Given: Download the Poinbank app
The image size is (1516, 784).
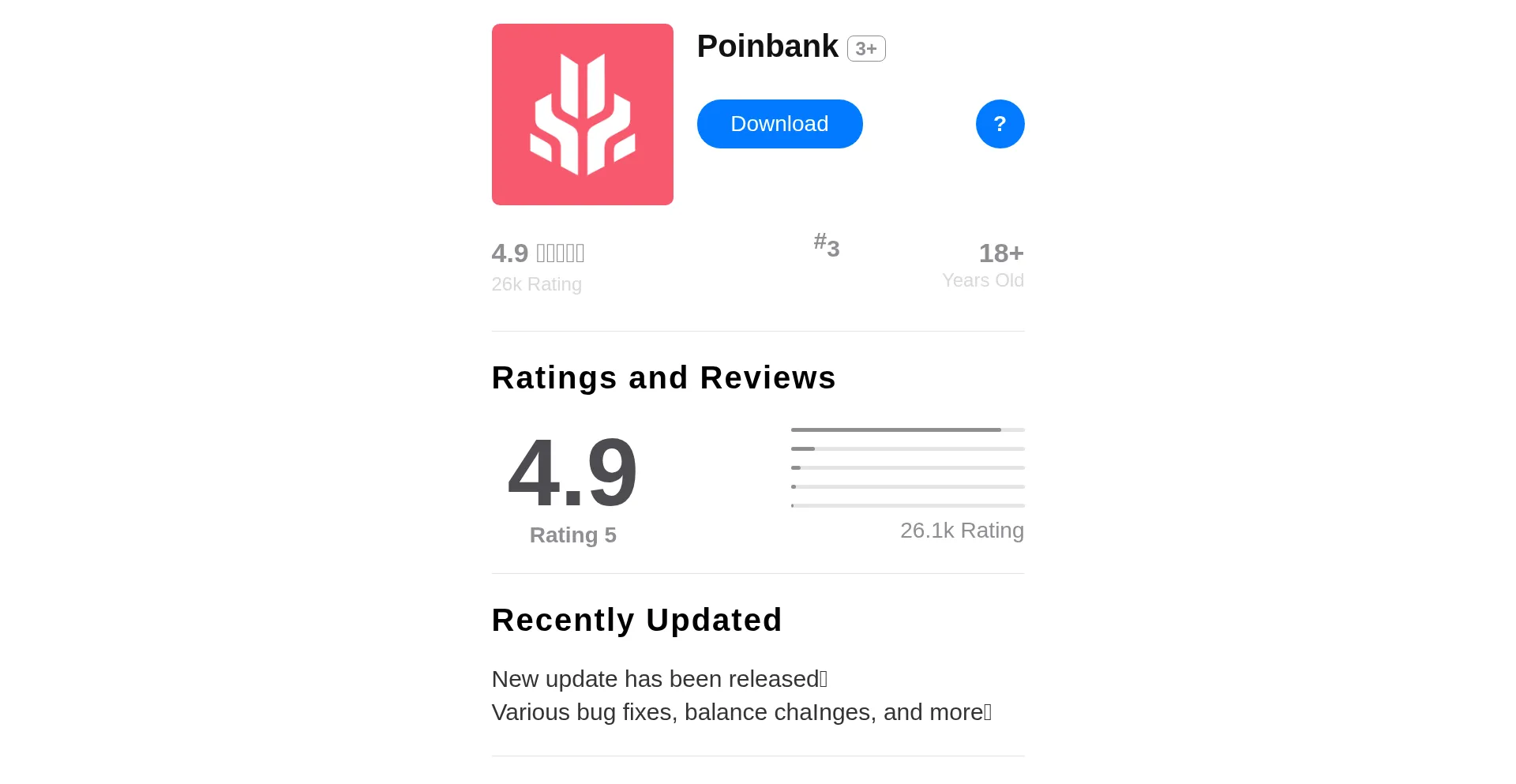Looking at the screenshot, I should [779, 124].
